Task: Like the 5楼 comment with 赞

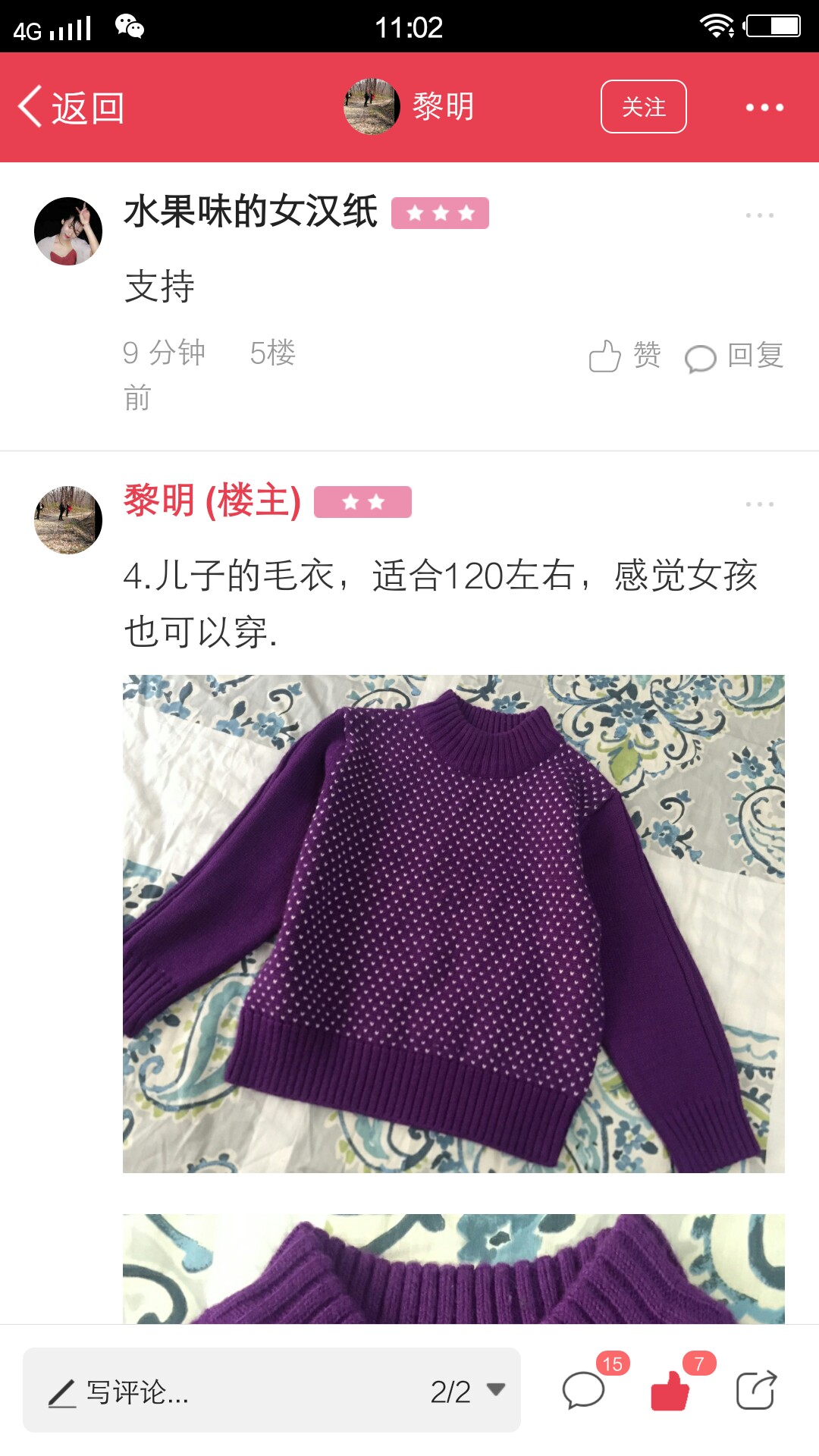Action: click(625, 355)
